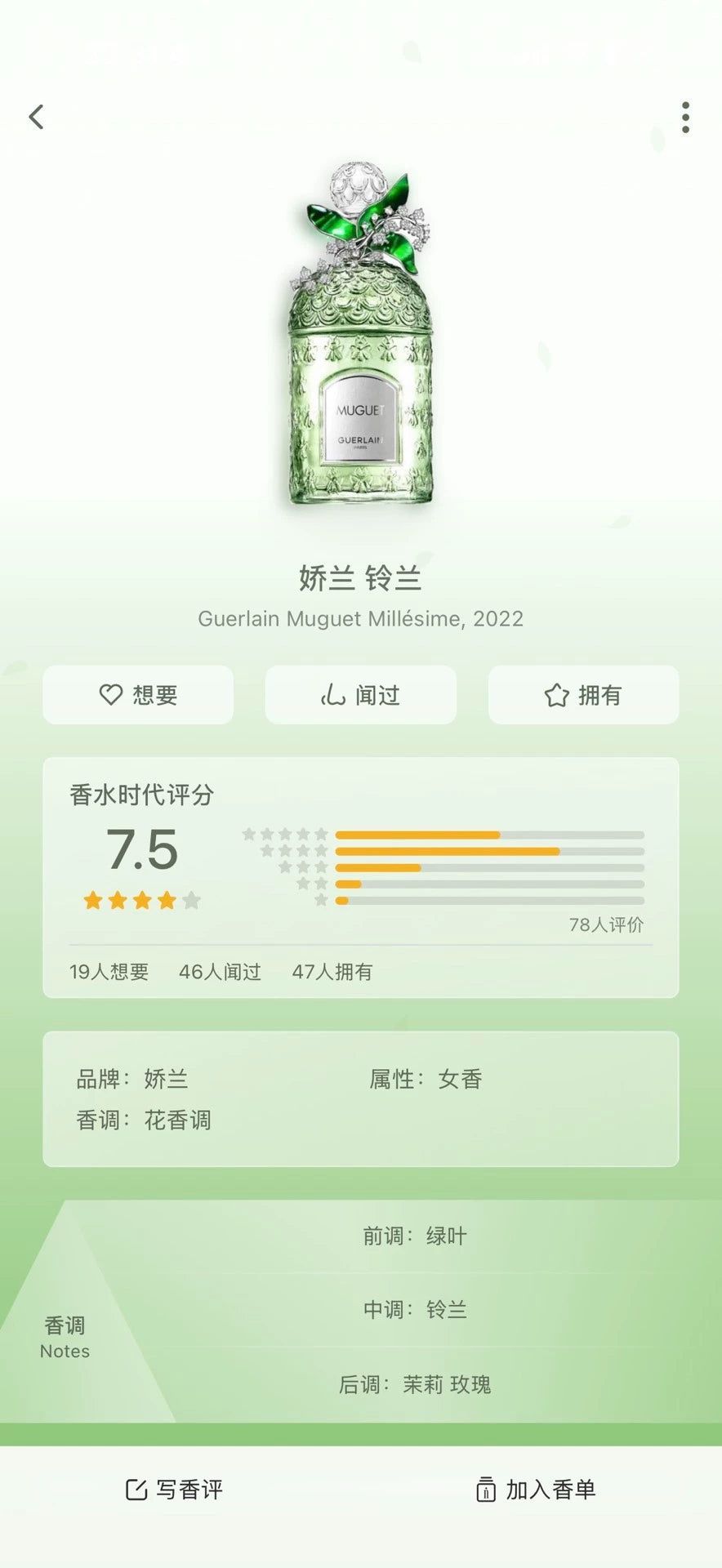Open the three-dot overflow menu
The height and width of the screenshot is (1568, 722).
coord(685,117)
